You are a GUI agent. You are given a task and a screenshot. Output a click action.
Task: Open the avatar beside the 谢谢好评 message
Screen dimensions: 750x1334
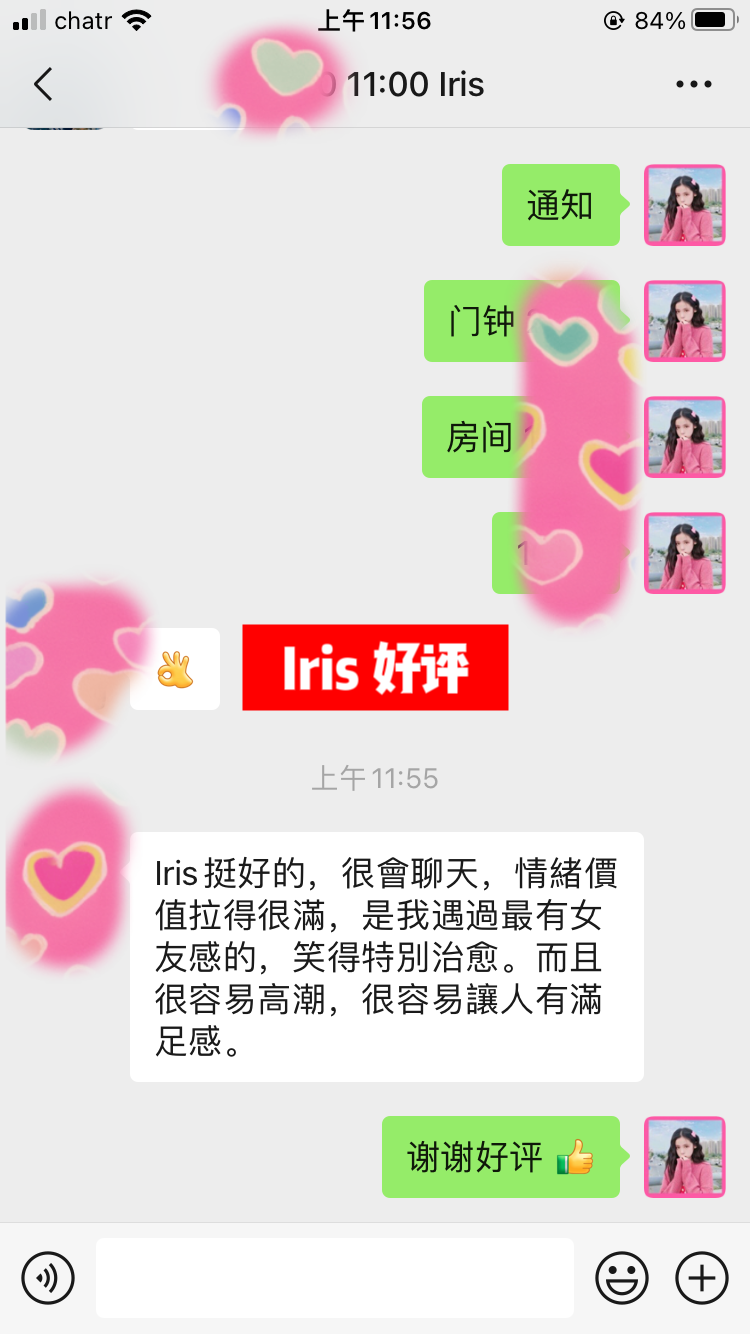pyautogui.click(x=684, y=1157)
